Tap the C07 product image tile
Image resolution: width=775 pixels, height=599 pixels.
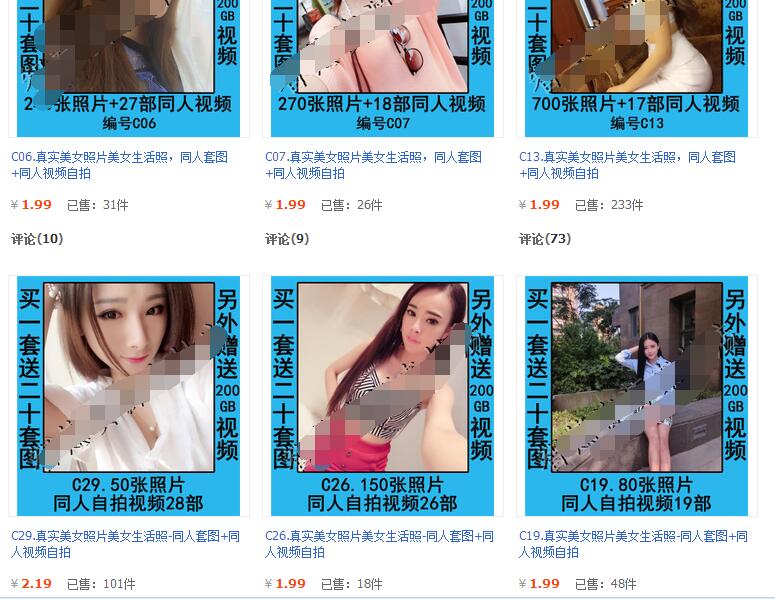point(383,65)
